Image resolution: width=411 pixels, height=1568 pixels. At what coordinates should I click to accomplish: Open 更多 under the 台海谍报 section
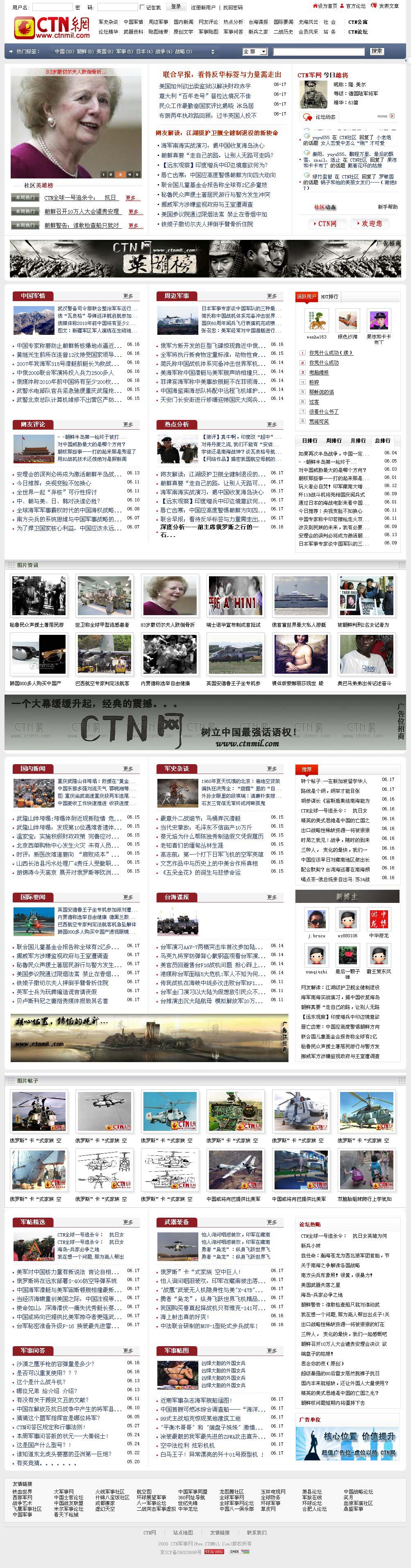[271, 897]
